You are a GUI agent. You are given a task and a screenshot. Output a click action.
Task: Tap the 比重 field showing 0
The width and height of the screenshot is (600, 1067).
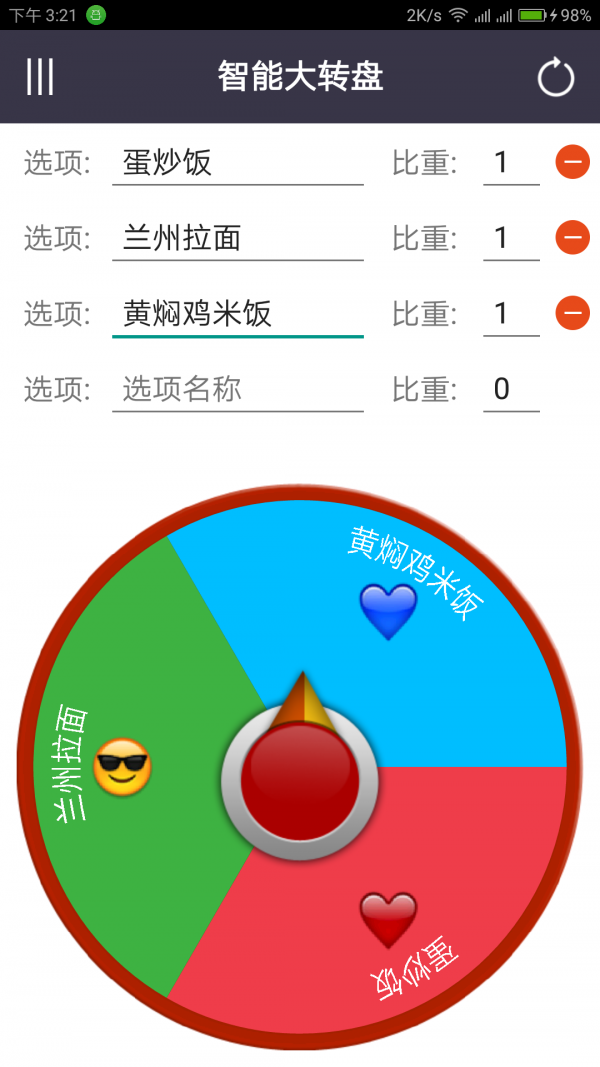coord(510,389)
